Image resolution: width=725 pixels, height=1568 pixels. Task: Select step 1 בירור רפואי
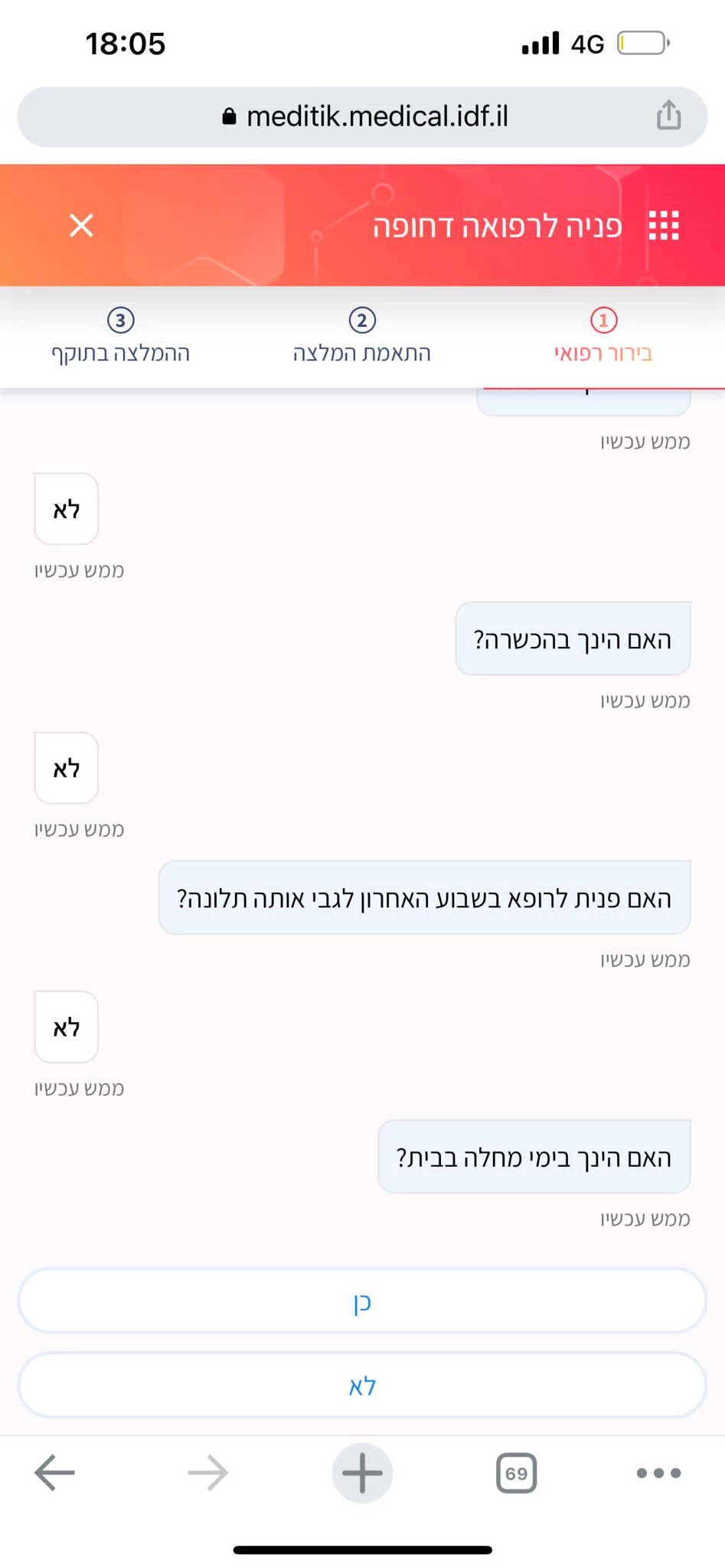click(603, 336)
